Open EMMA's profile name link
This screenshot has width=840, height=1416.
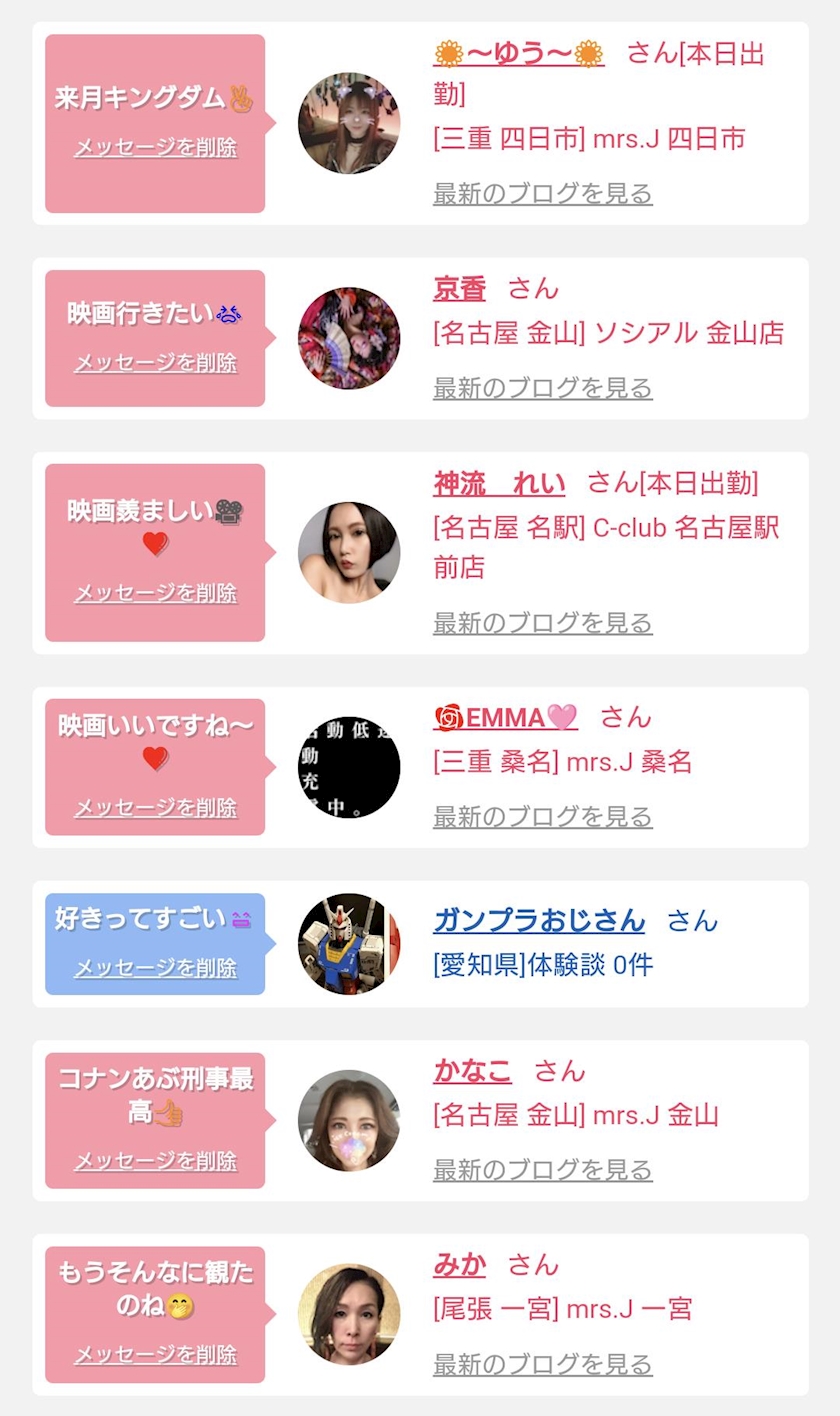click(505, 717)
